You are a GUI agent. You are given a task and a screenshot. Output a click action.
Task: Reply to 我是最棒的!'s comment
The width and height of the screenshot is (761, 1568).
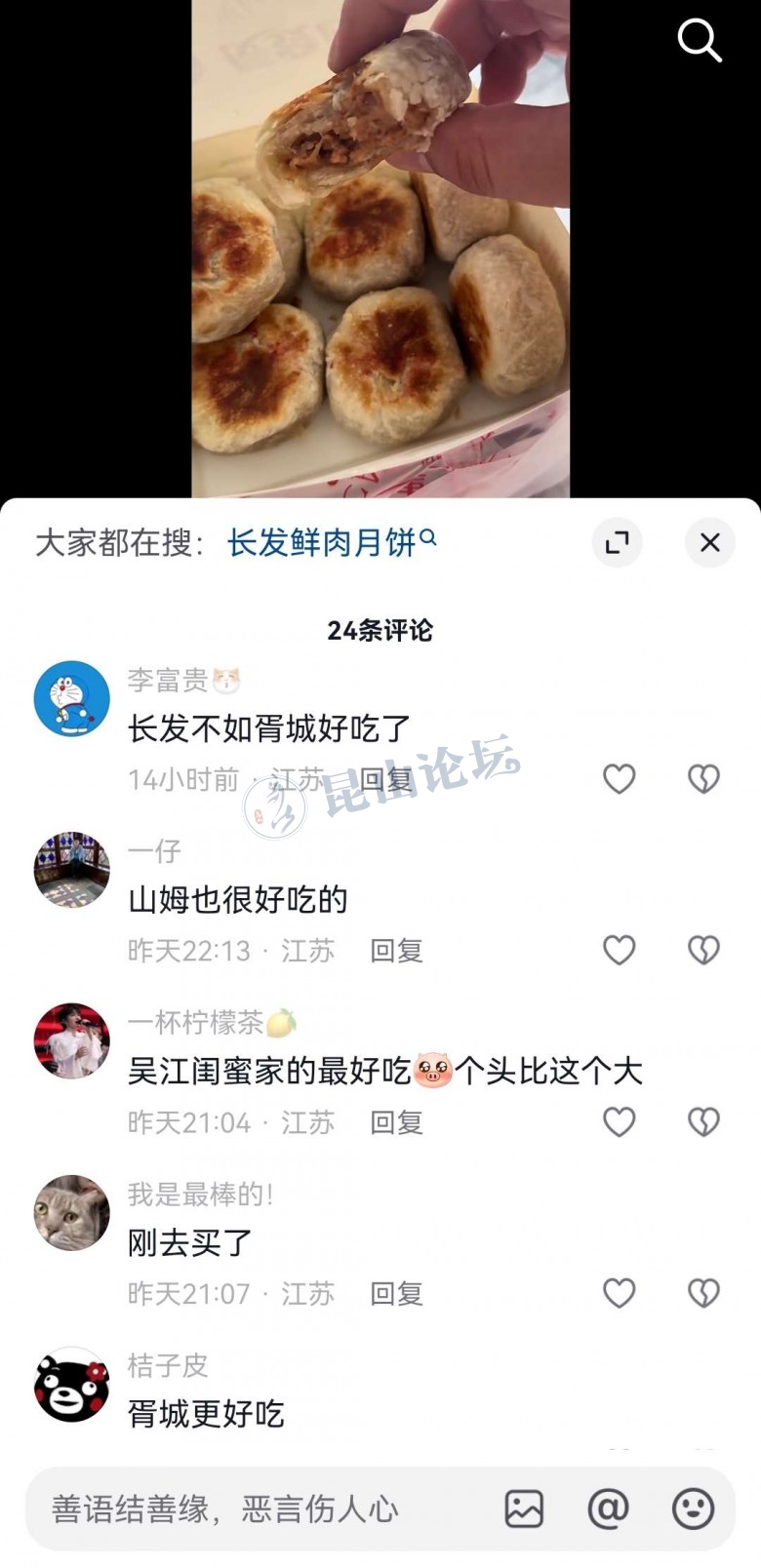click(x=396, y=1294)
